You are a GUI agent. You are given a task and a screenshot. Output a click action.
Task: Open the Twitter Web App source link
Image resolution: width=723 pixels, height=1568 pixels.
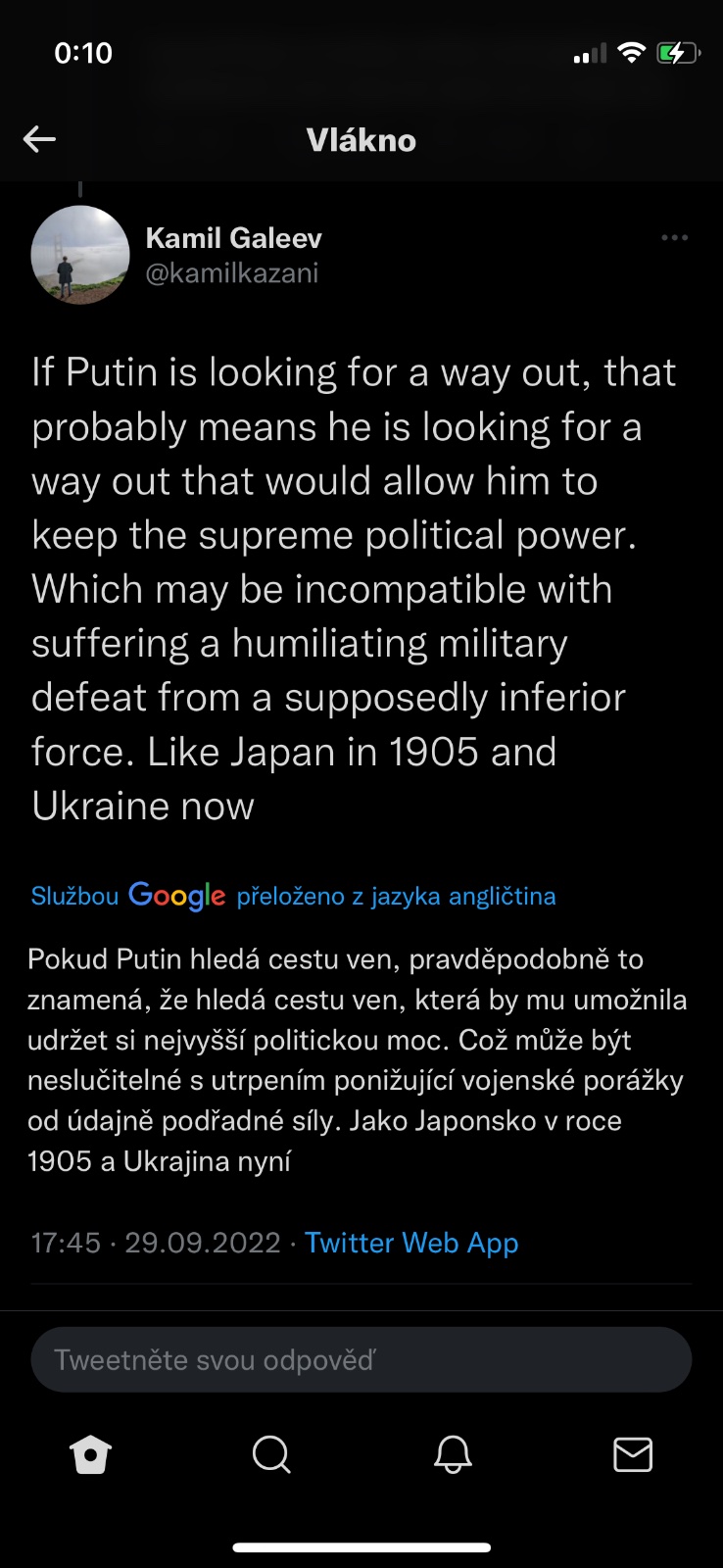411,1243
